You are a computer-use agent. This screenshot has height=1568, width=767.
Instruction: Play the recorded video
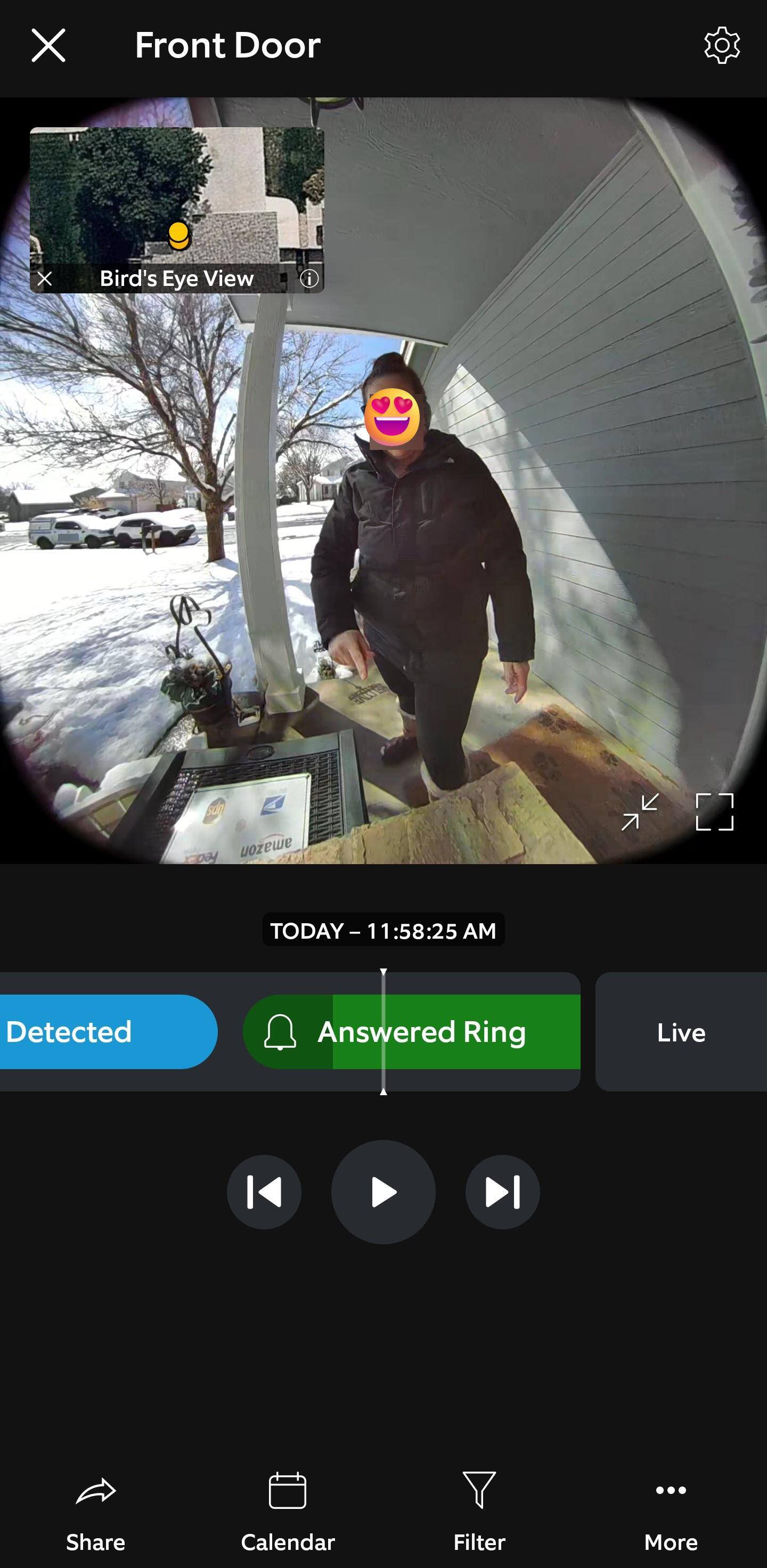pyautogui.click(x=383, y=1192)
